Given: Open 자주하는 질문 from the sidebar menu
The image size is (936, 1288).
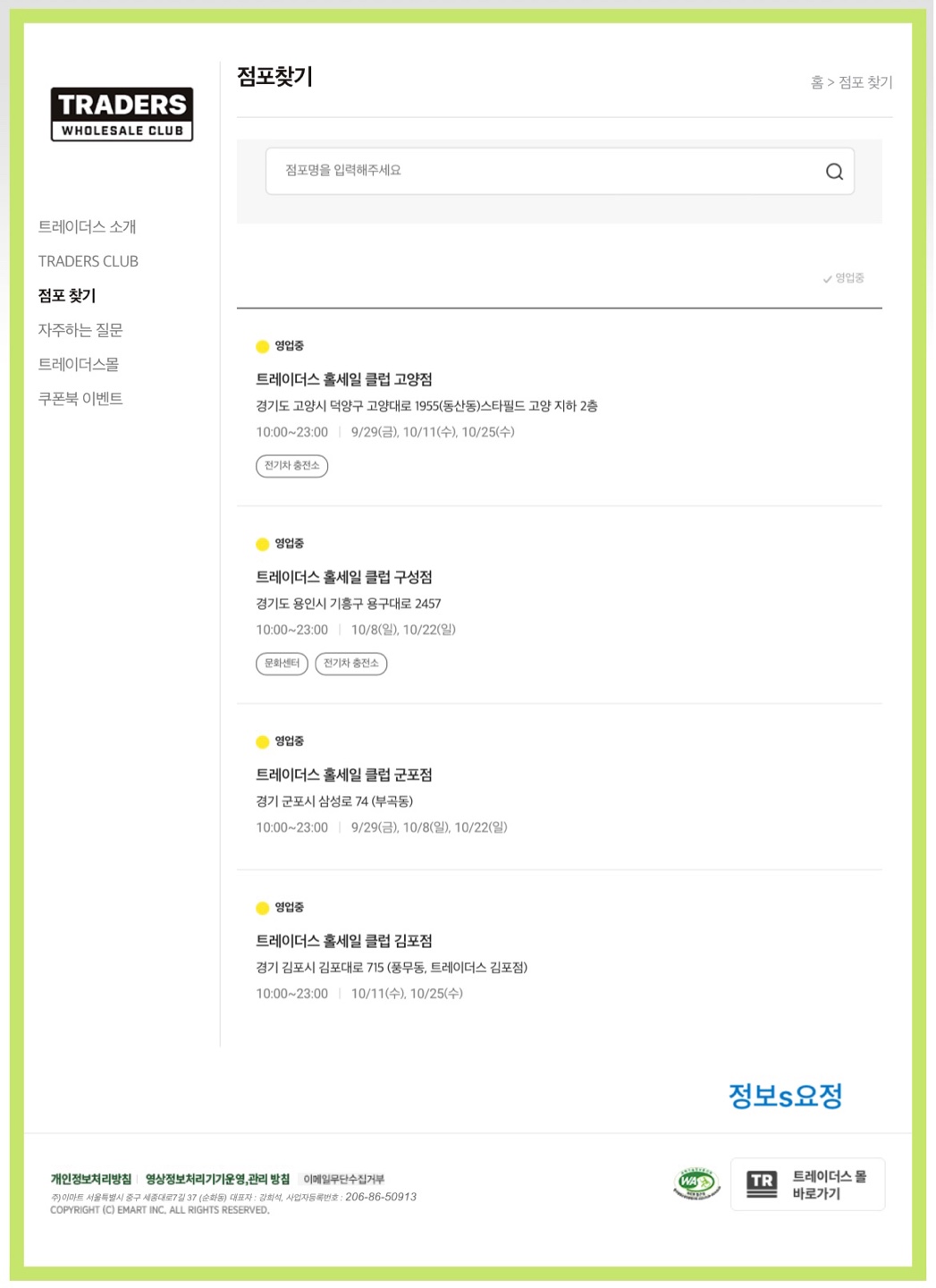Looking at the screenshot, I should pyautogui.click(x=81, y=330).
